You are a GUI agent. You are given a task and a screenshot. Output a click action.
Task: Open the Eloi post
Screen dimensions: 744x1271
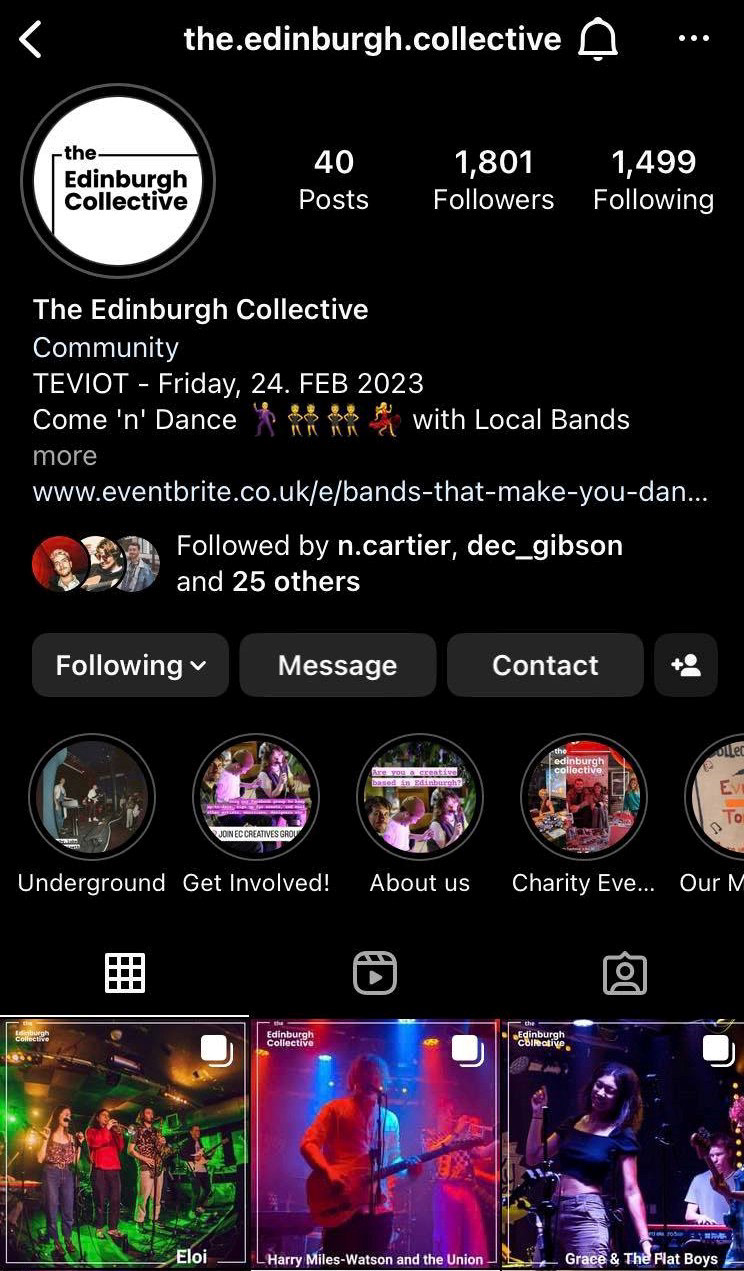coord(124,1145)
